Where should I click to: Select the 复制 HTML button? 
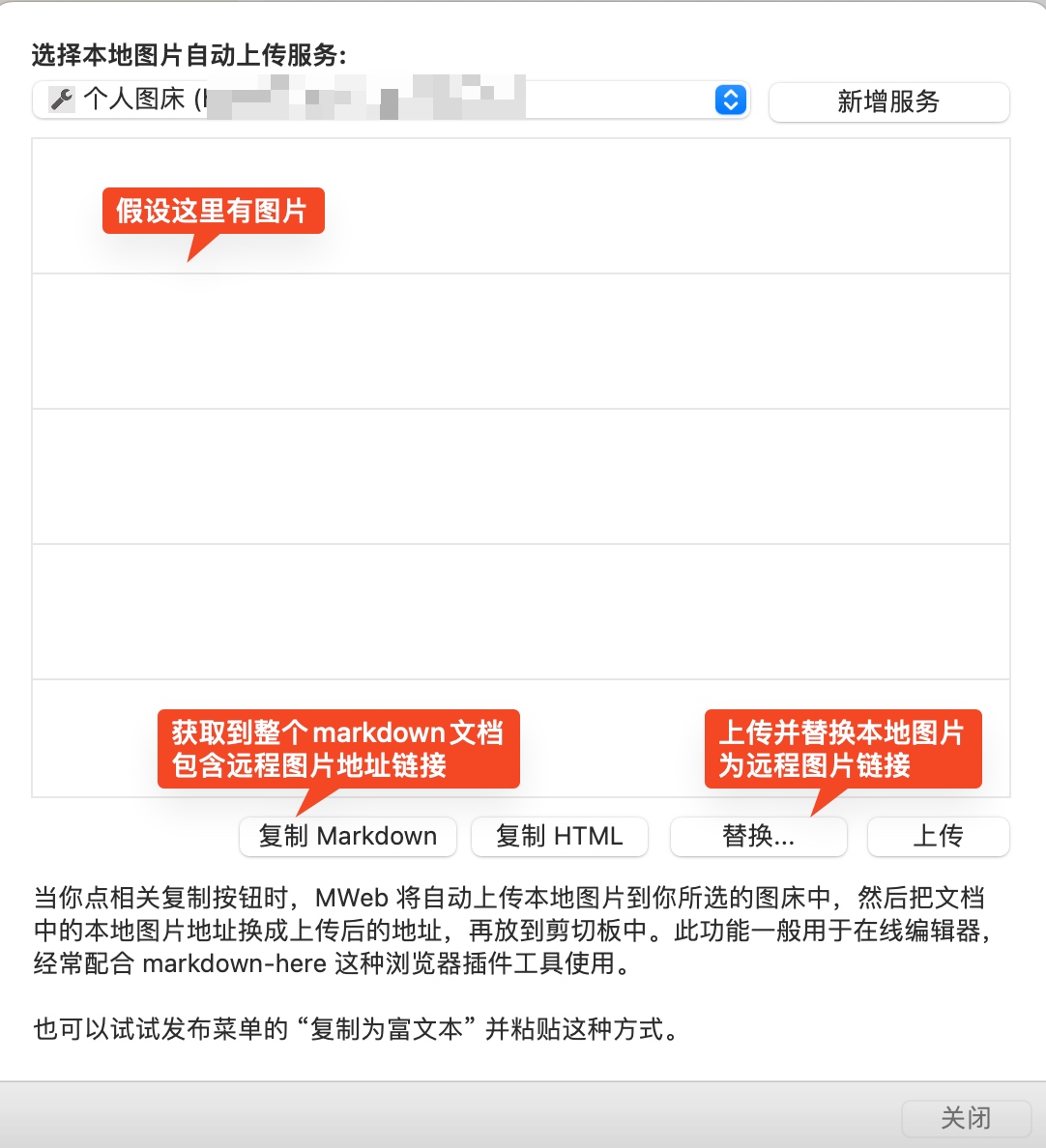[x=559, y=837]
